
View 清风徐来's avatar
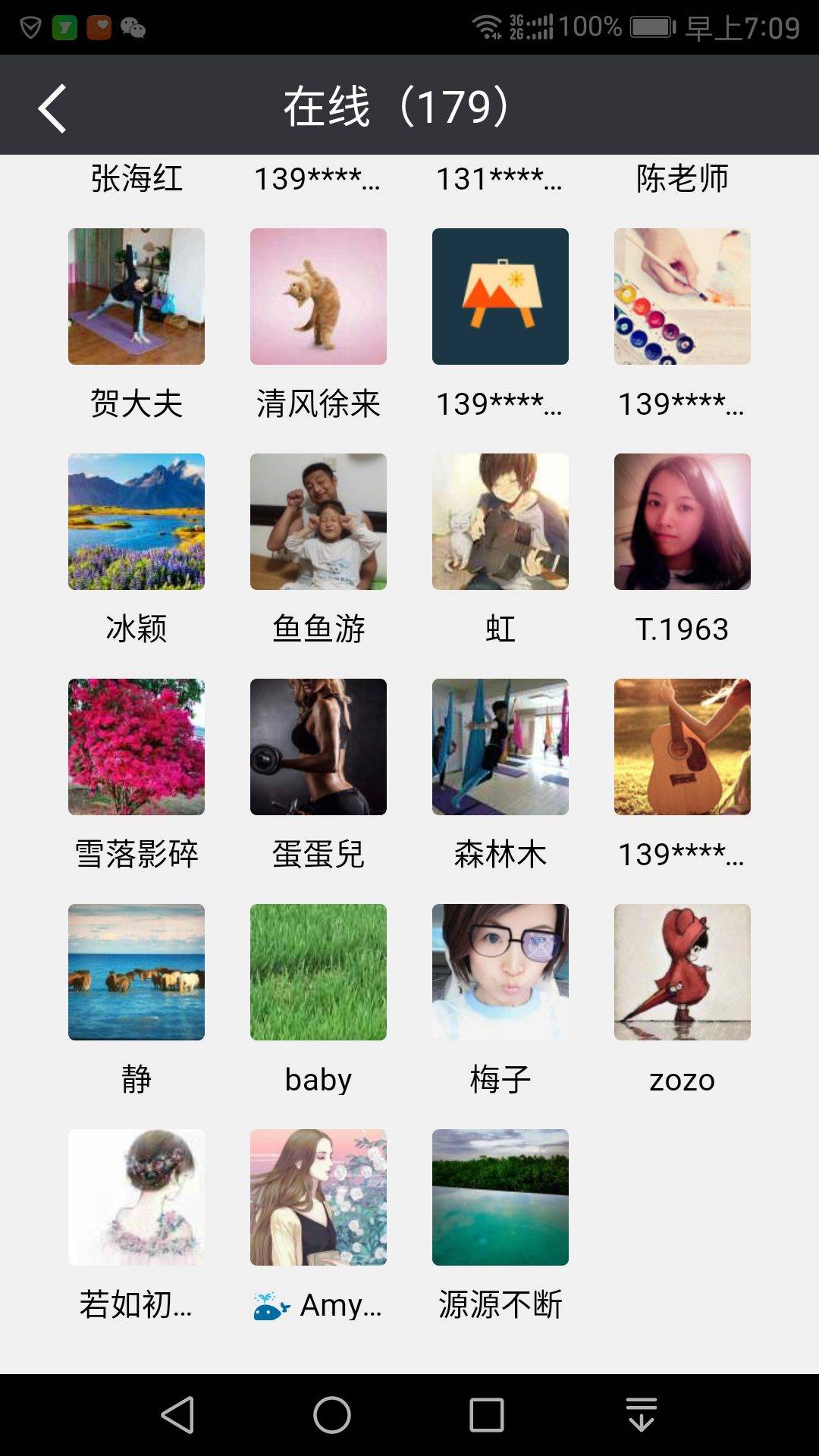click(x=318, y=297)
